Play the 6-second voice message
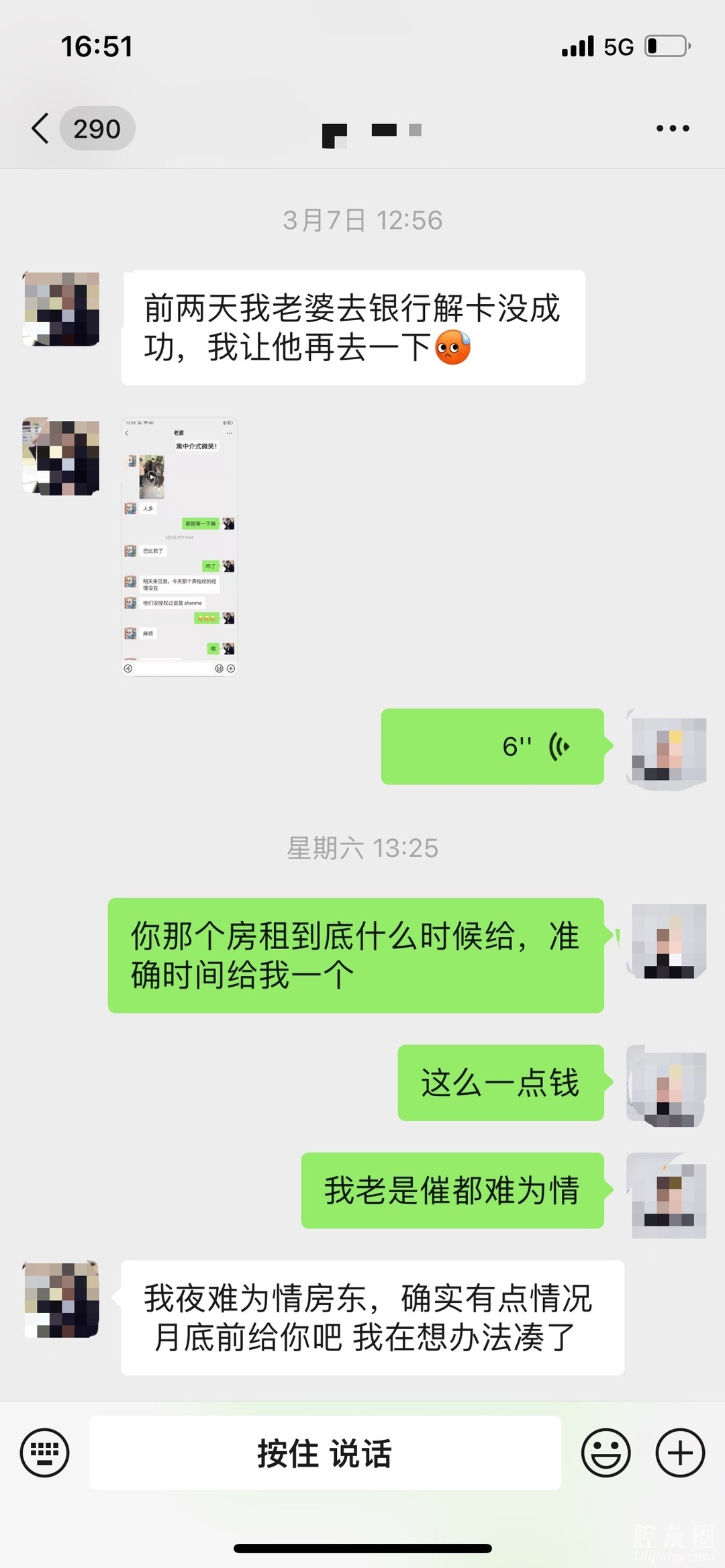This screenshot has width=725, height=1568. click(x=492, y=746)
